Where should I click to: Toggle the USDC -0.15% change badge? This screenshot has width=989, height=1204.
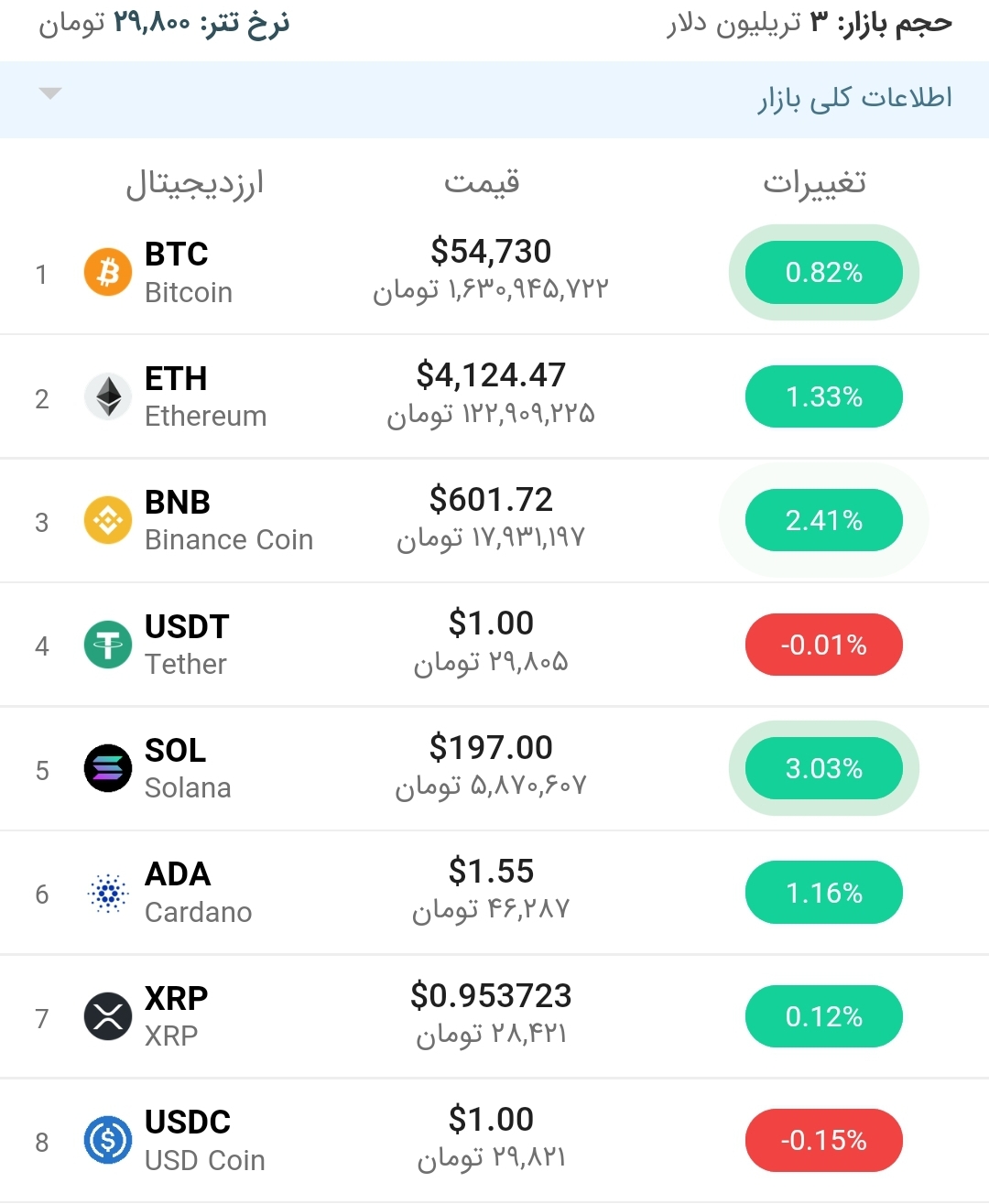(x=823, y=1141)
